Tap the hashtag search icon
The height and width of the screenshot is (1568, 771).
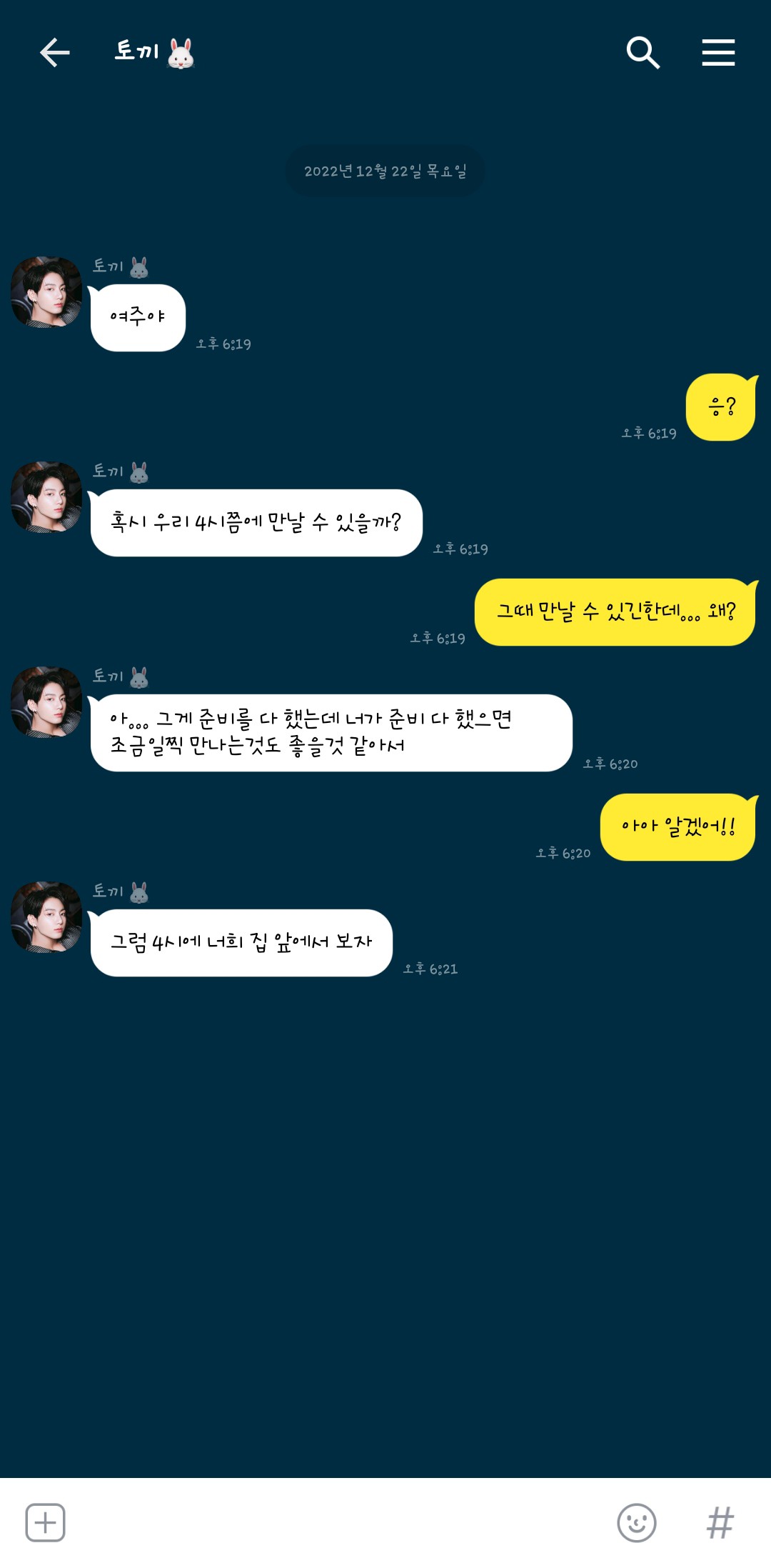(x=720, y=1522)
